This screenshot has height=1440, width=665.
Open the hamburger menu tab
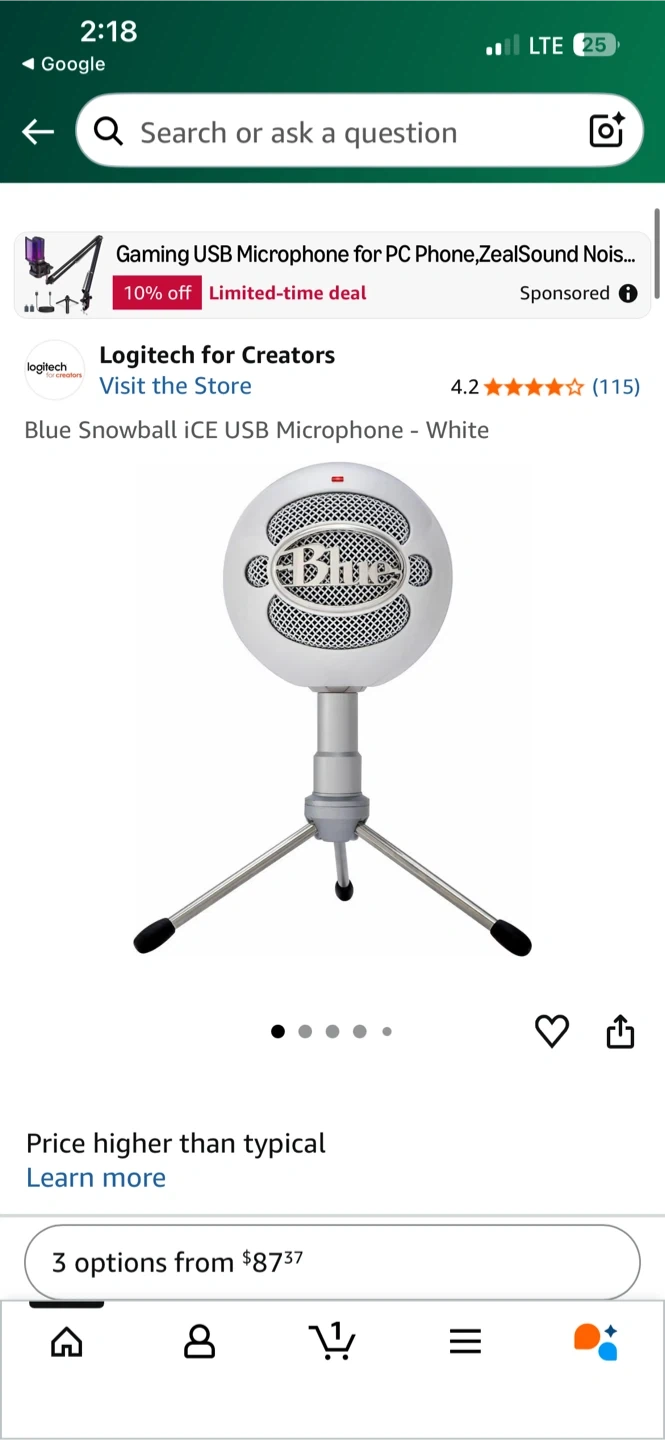tap(465, 1341)
